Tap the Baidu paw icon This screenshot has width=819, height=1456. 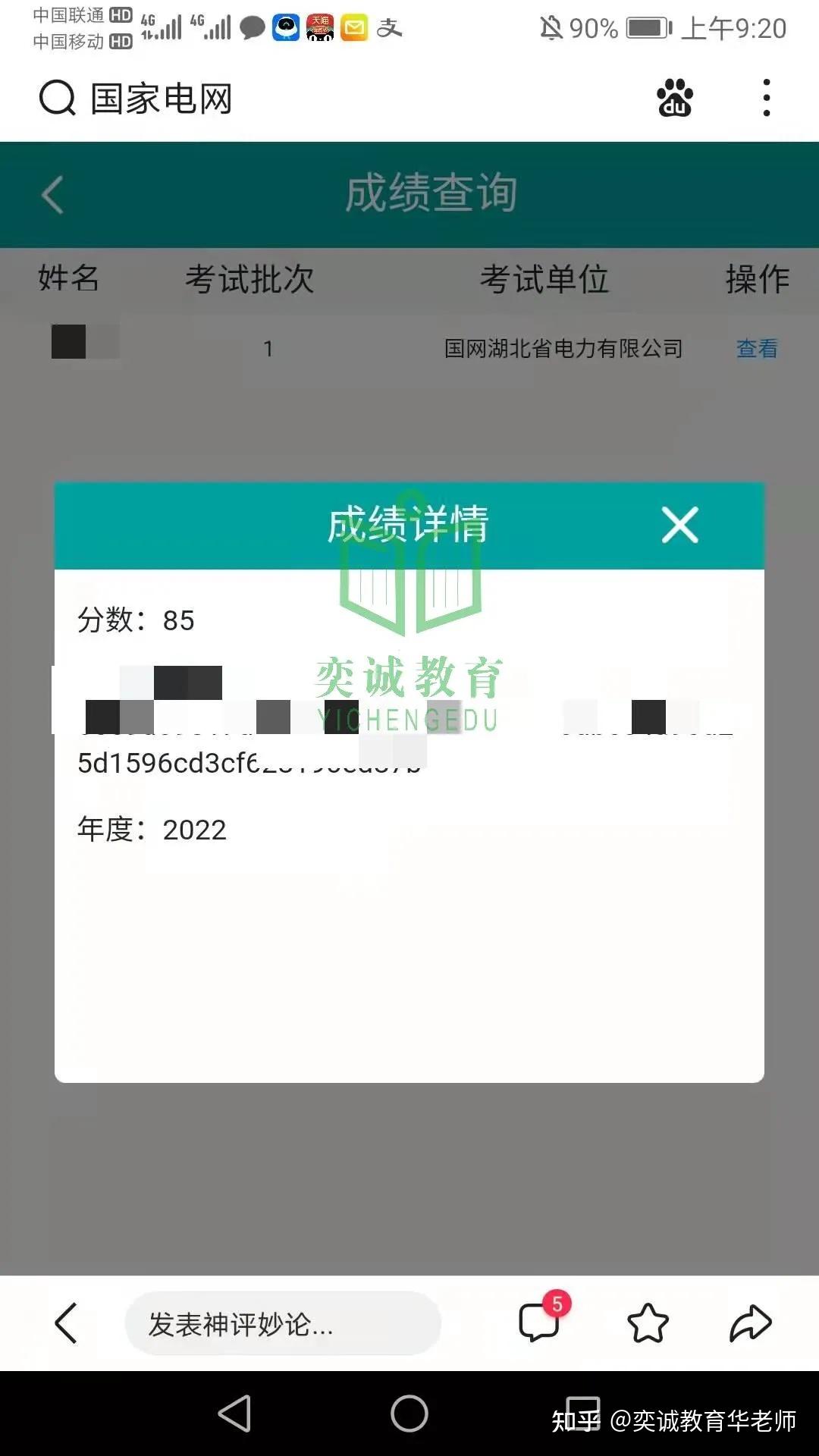[674, 99]
